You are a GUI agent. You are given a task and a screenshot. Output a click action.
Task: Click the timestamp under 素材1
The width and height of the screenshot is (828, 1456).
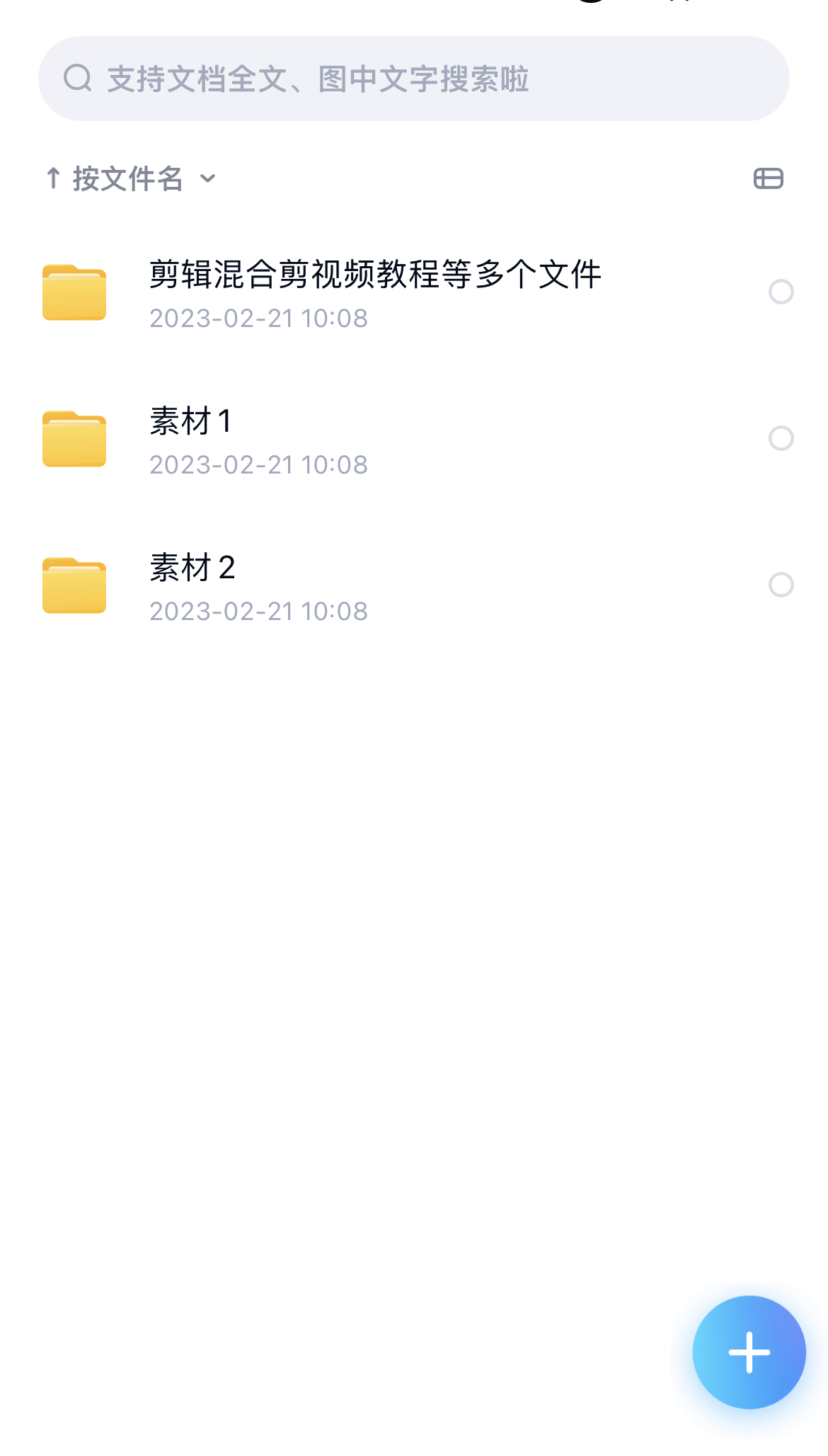(x=258, y=464)
